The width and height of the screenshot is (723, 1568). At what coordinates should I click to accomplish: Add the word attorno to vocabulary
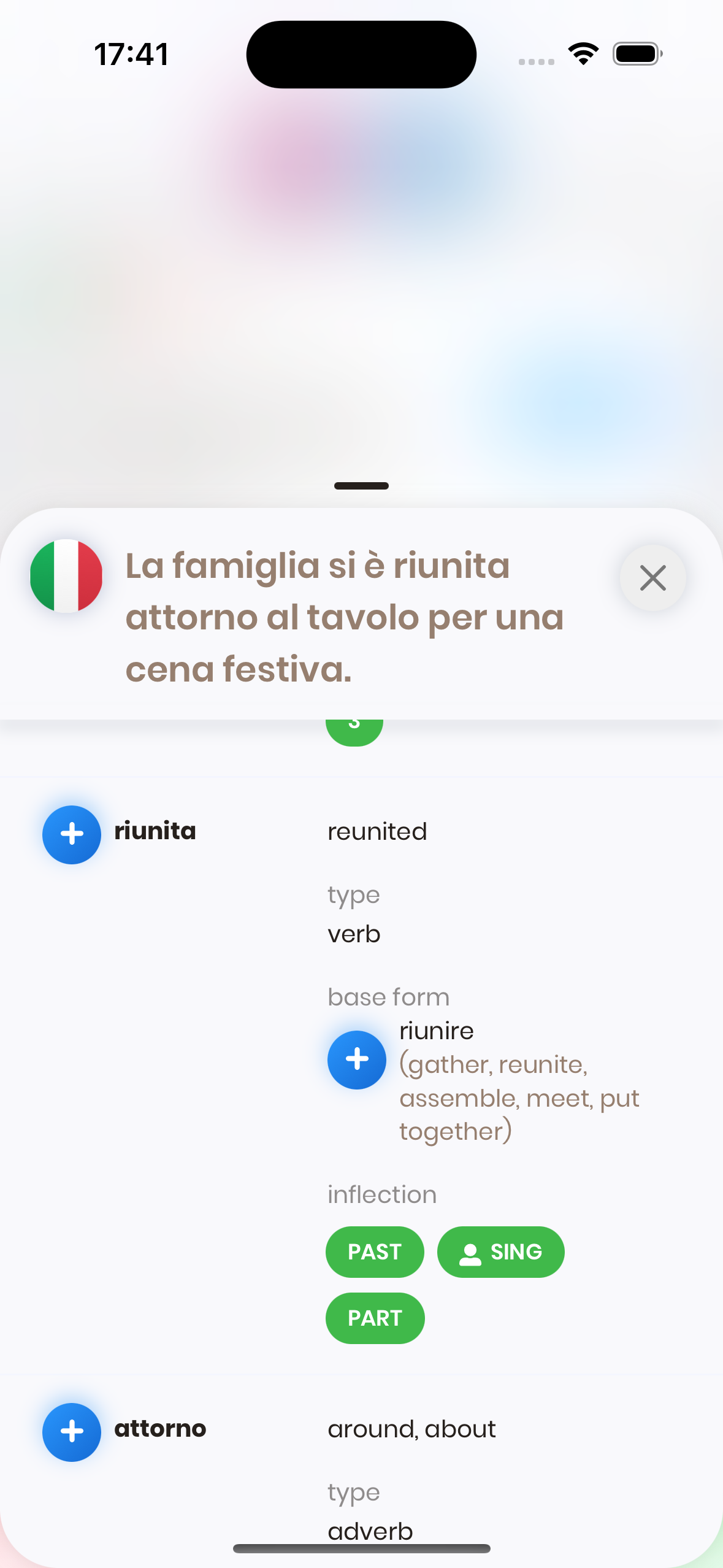pos(72,1432)
